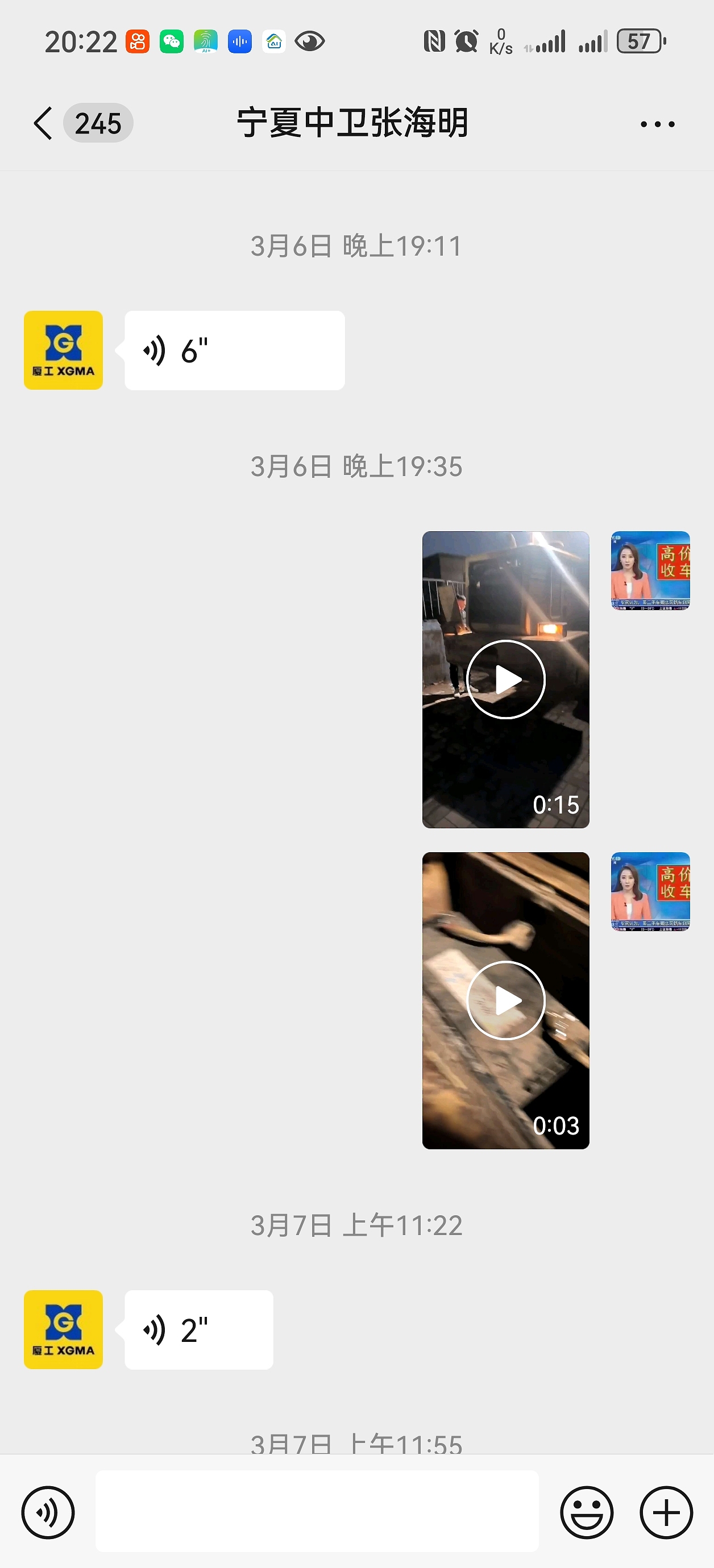Switch to voice input mode
This screenshot has width=714, height=1568.
click(x=48, y=1512)
